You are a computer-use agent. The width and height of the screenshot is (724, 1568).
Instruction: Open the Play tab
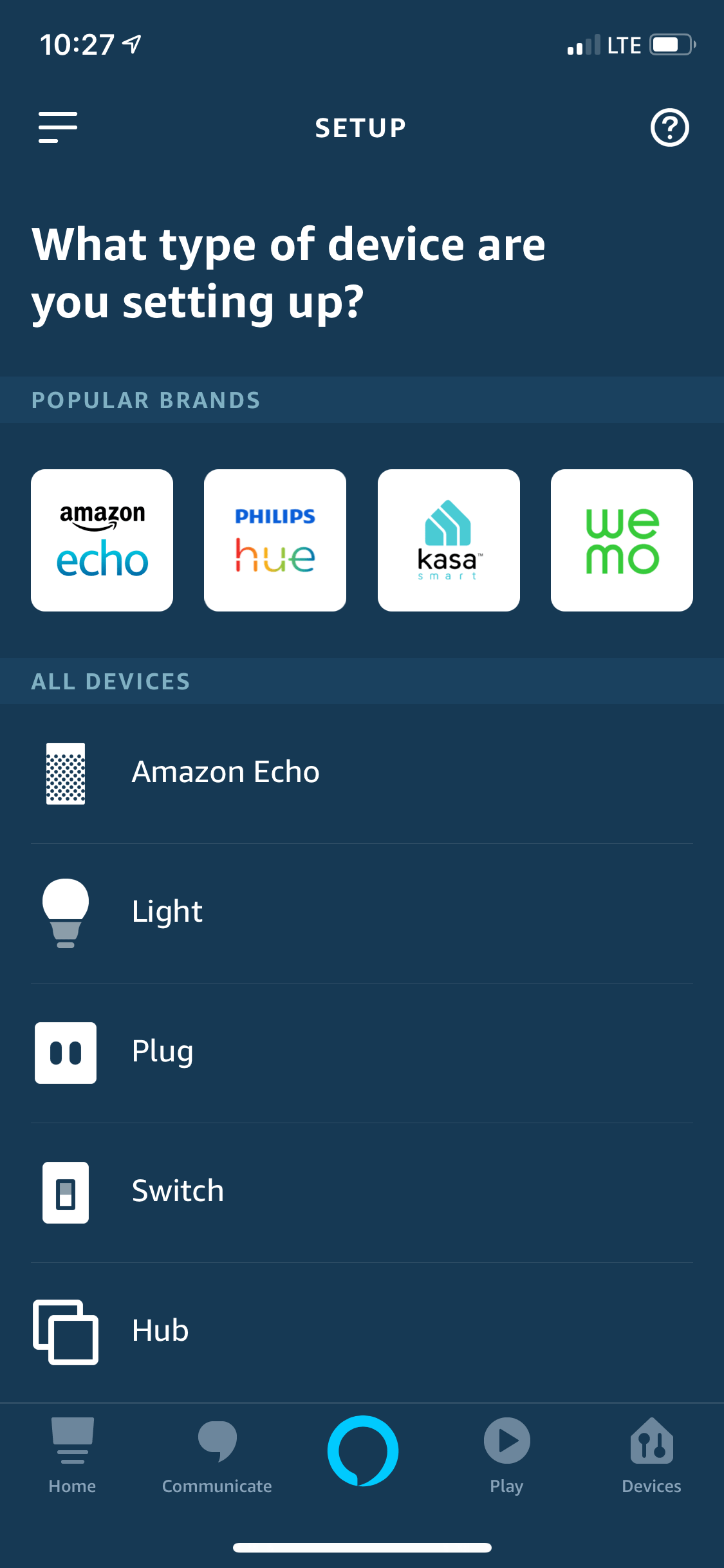(506, 1455)
